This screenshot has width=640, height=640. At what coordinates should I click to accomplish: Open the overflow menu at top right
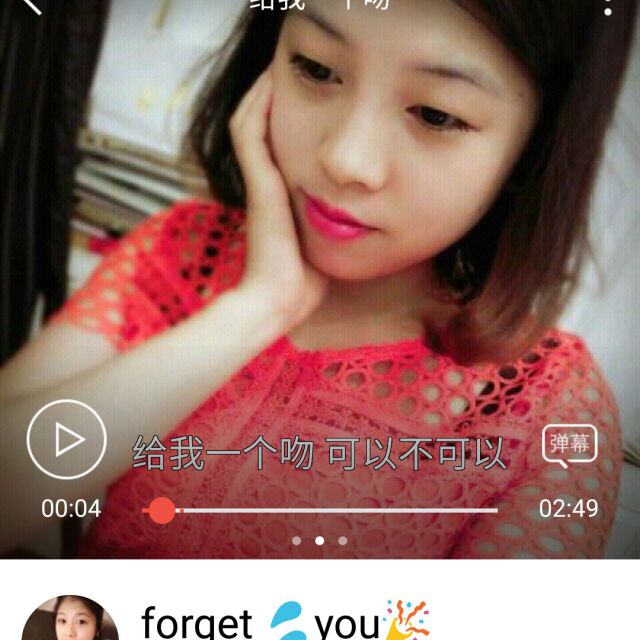point(607,6)
